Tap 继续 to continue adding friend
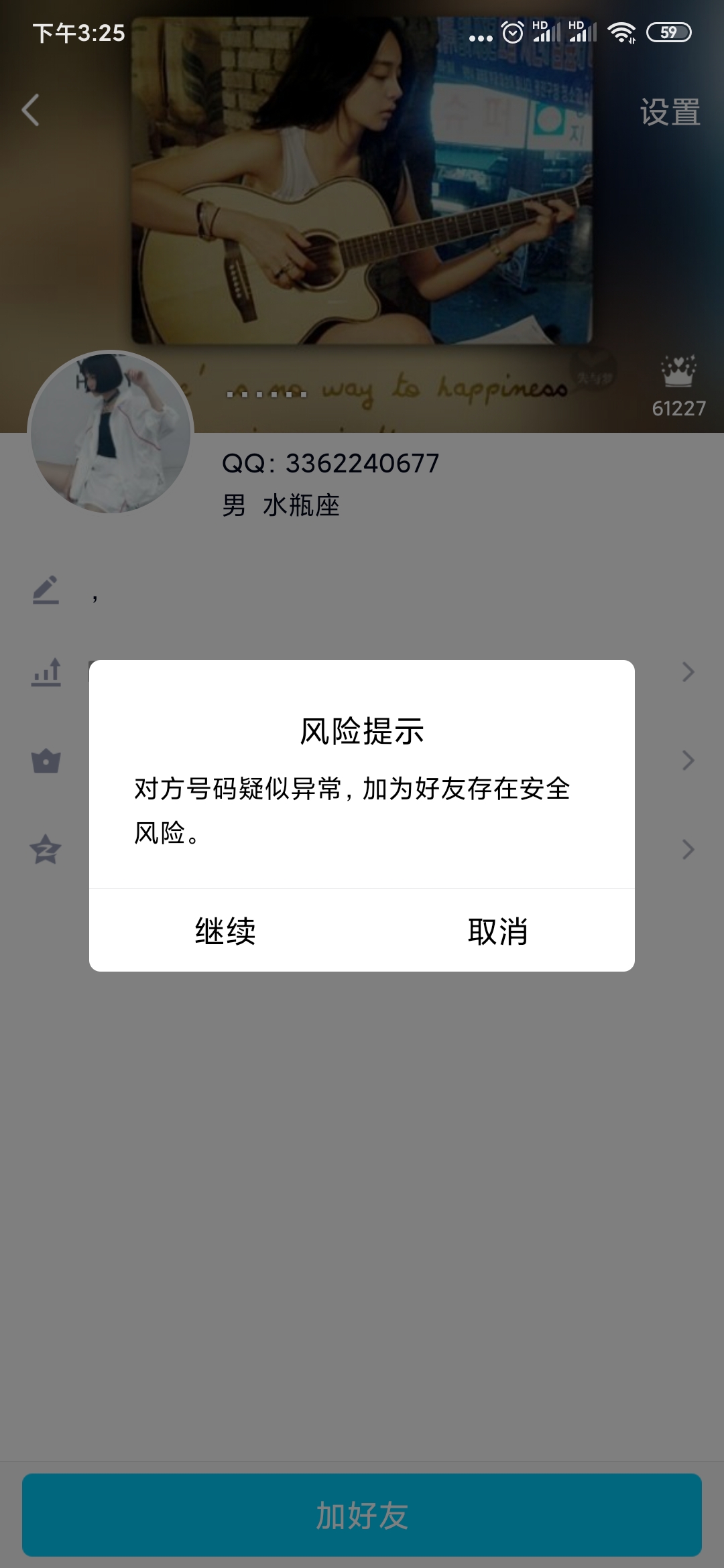Screen dimensions: 724x1568 click(x=225, y=931)
